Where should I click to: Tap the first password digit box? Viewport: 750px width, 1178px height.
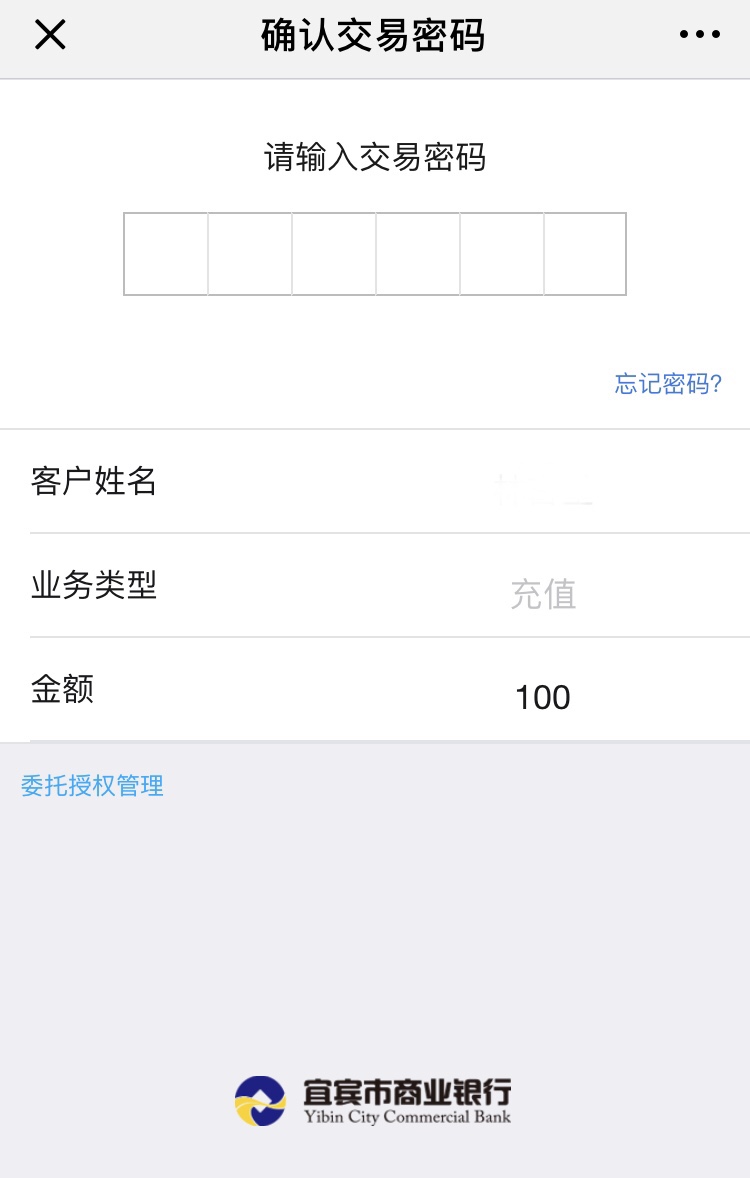165,253
